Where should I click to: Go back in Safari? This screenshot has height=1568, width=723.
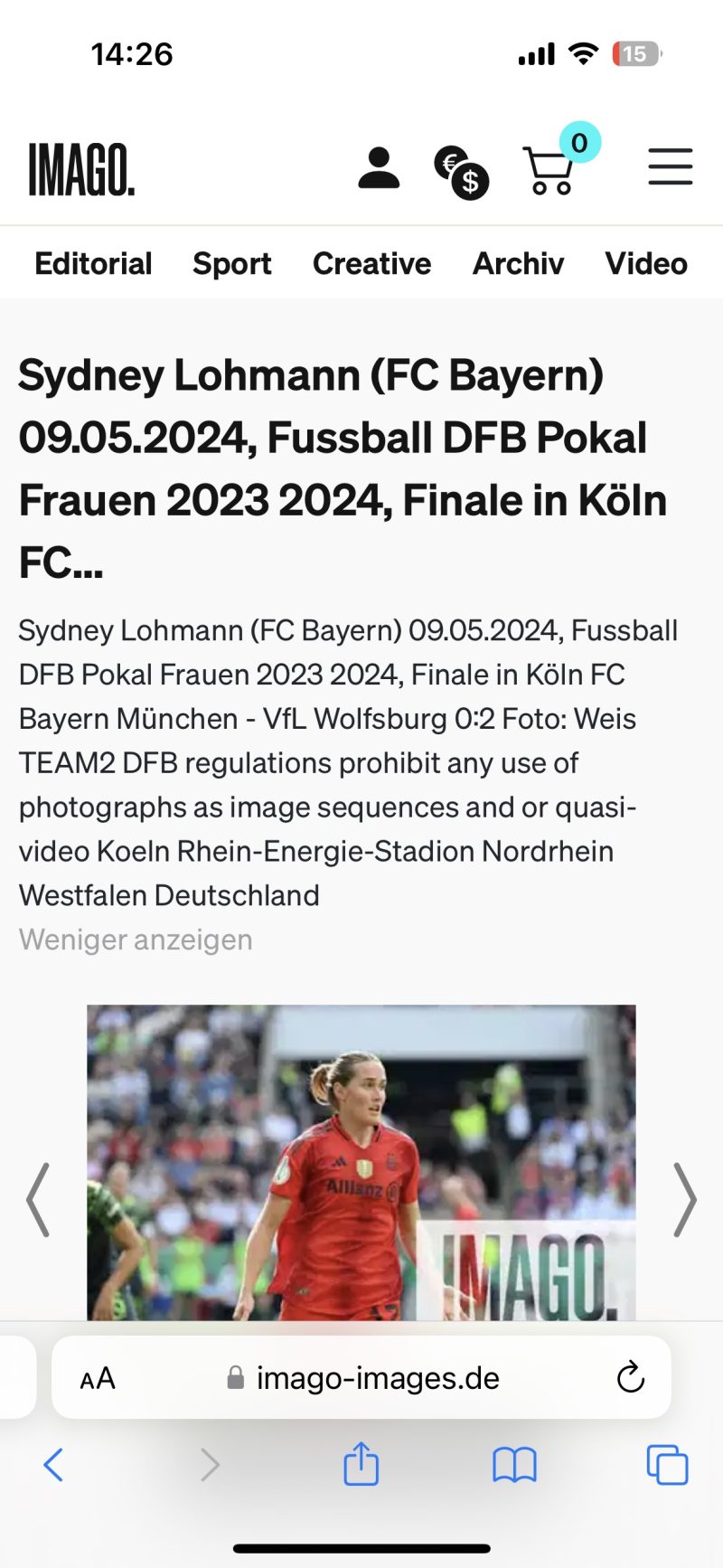[53, 1465]
